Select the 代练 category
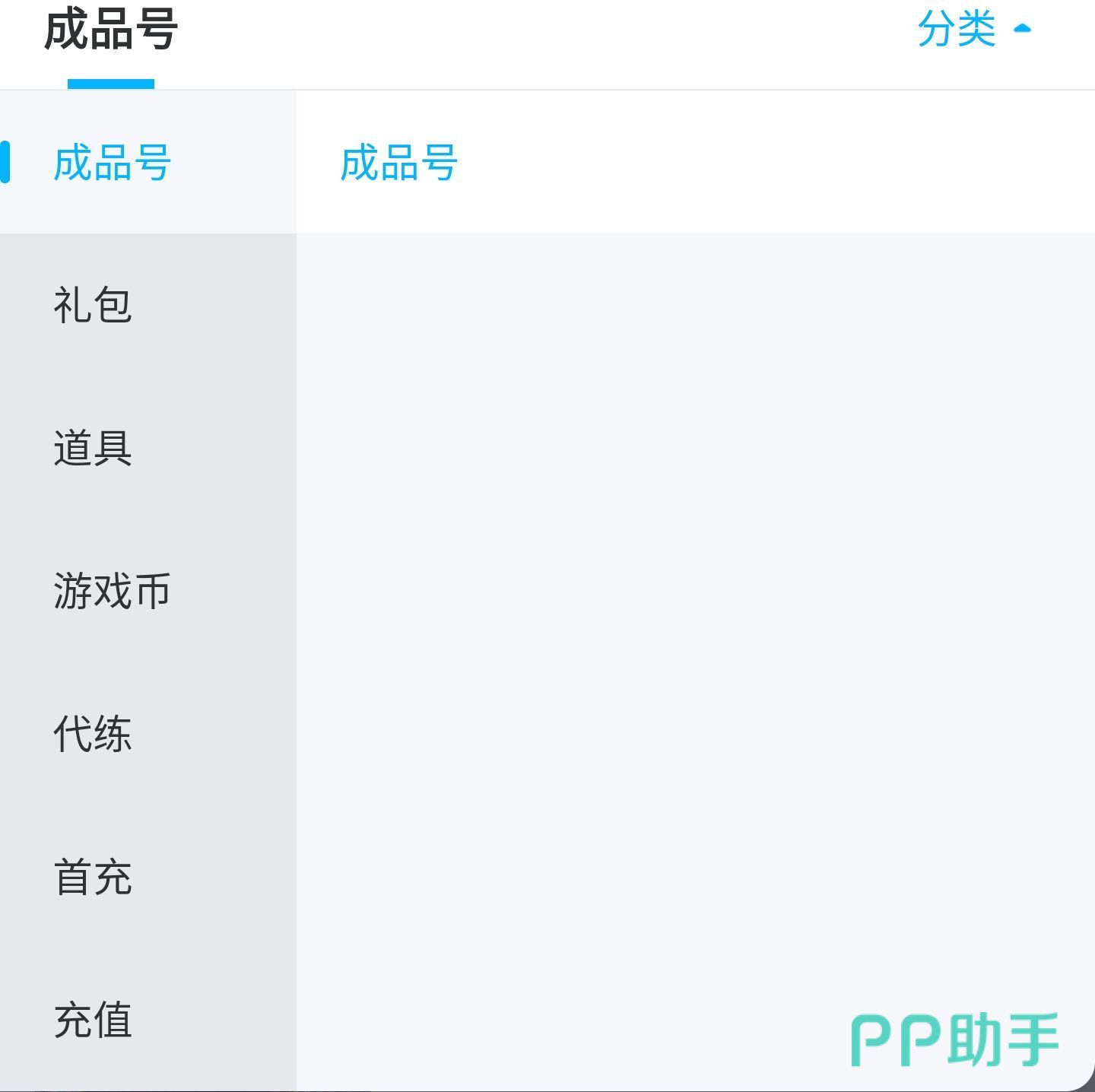The width and height of the screenshot is (1095, 1092). (x=93, y=734)
